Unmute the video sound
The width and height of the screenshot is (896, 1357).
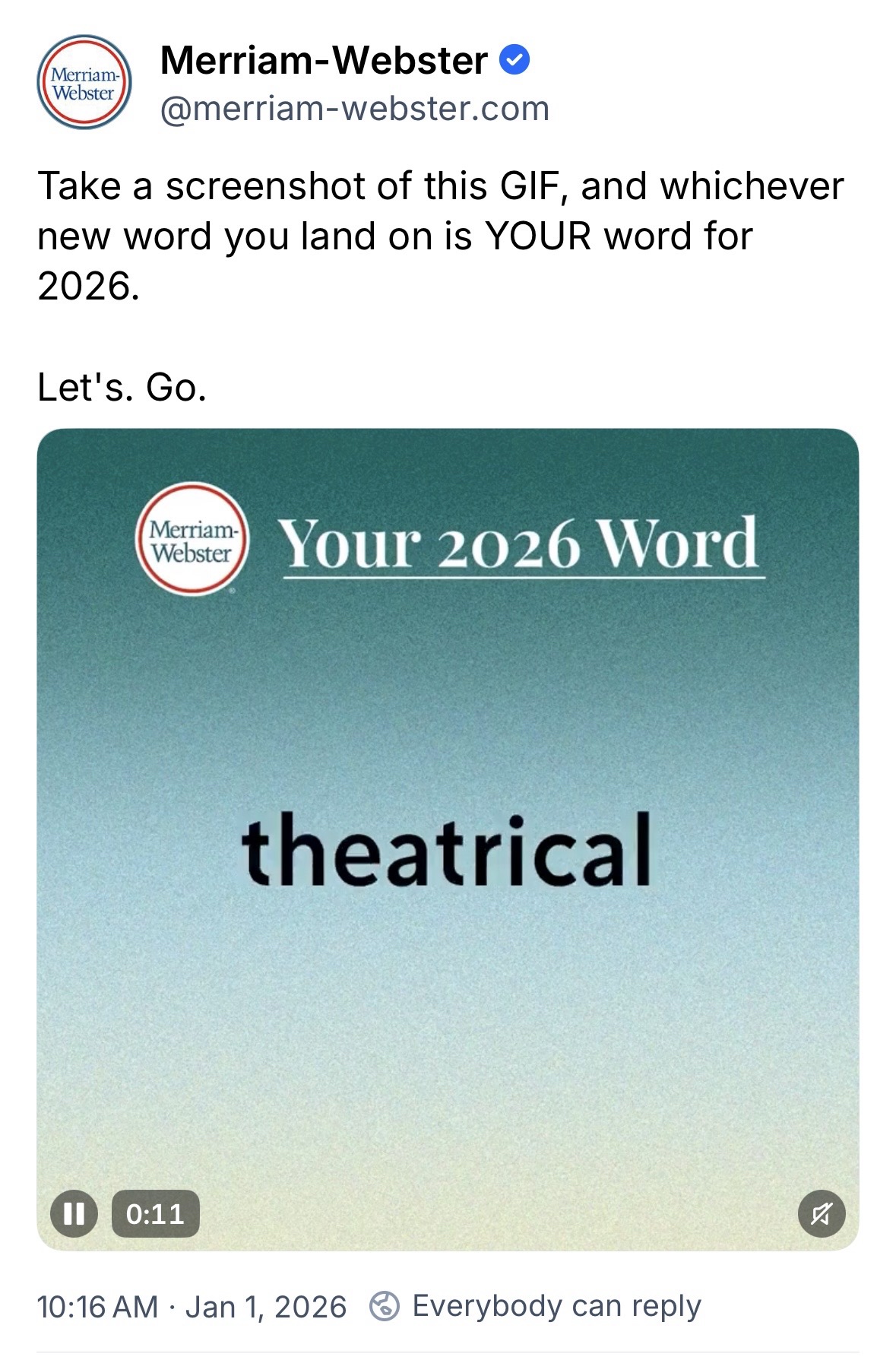pos(822,1213)
